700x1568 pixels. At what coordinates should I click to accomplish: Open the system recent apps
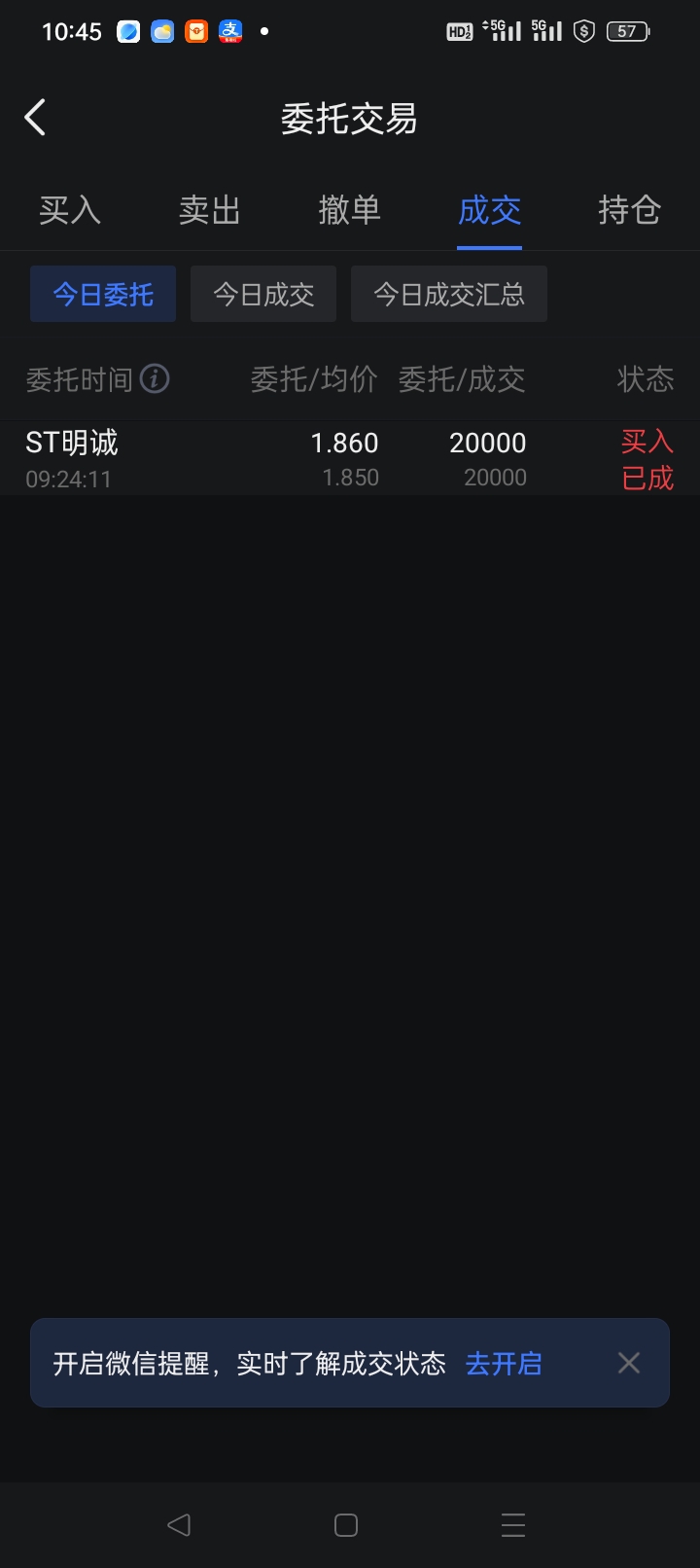point(513,1525)
